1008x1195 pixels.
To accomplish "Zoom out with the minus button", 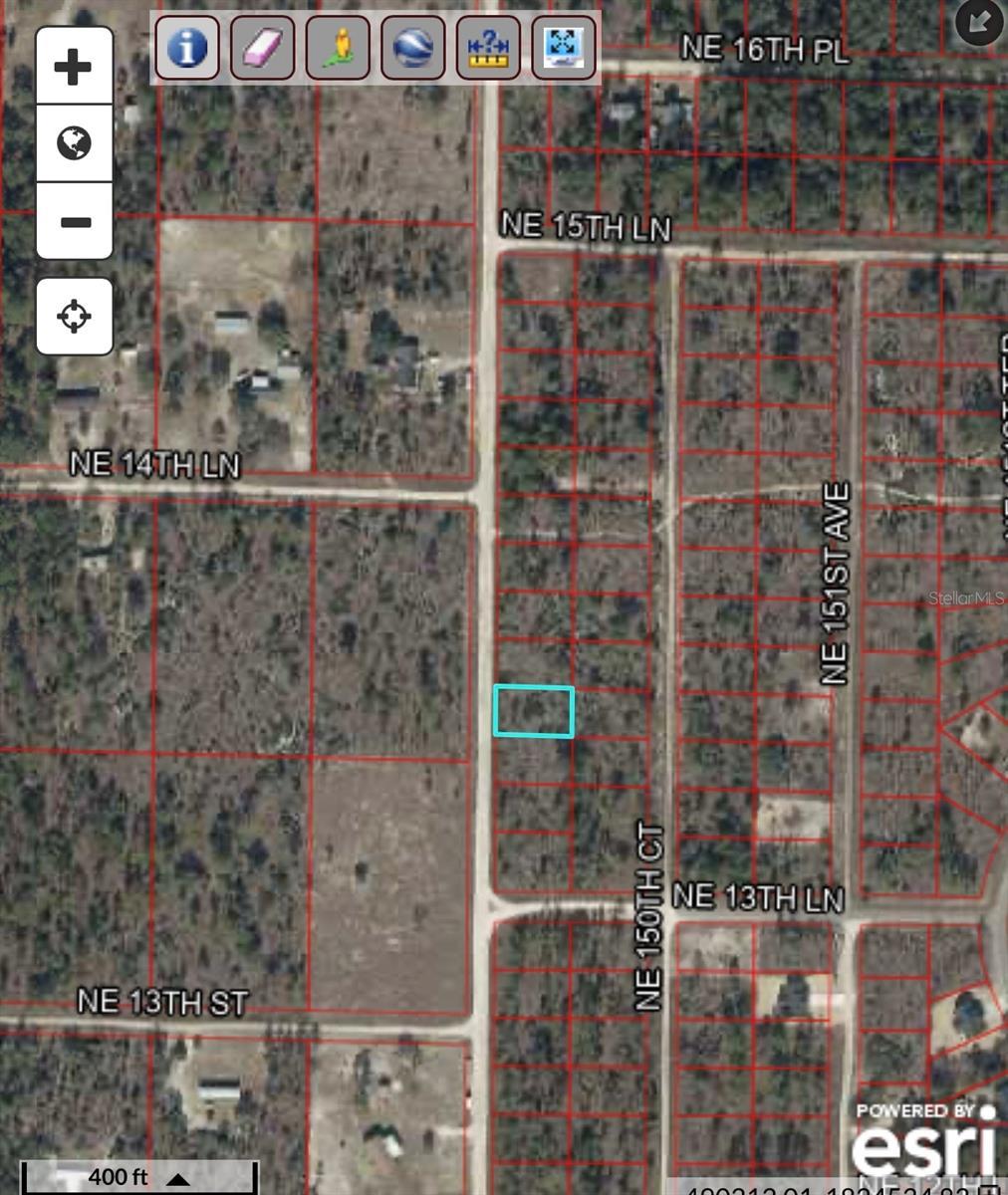I will coord(74,221).
